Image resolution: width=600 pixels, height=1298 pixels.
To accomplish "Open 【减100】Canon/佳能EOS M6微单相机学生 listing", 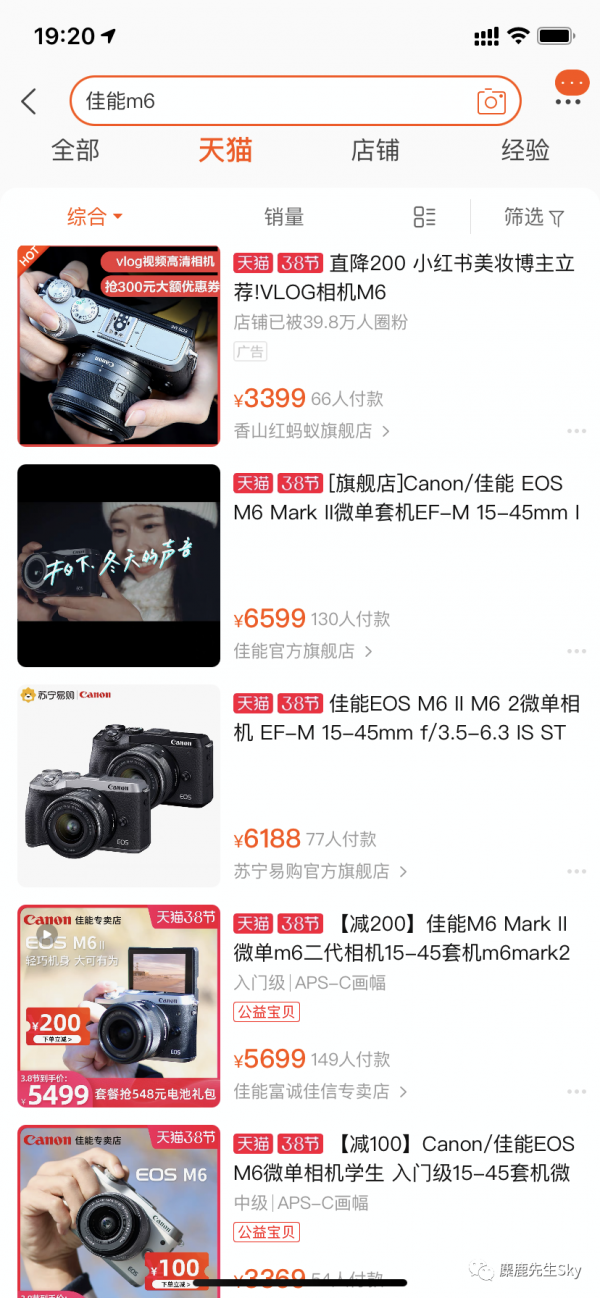I will pyautogui.click(x=404, y=1158).
